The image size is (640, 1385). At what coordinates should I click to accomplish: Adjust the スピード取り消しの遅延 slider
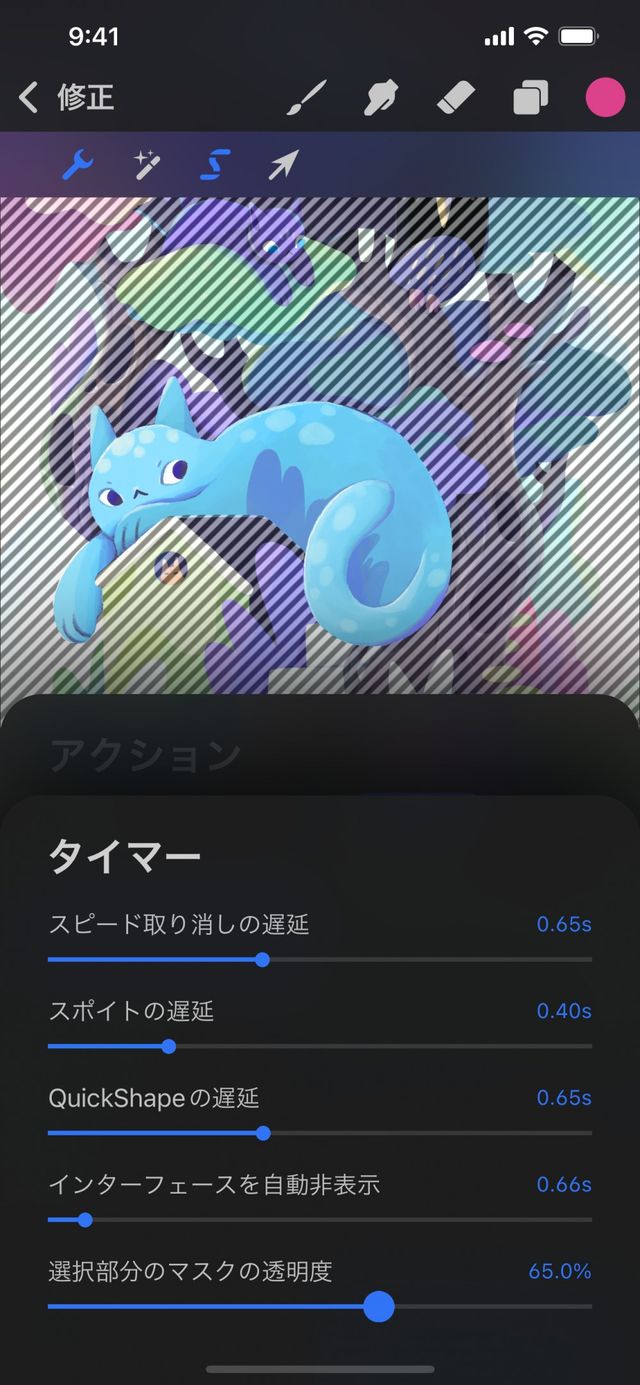[x=262, y=960]
